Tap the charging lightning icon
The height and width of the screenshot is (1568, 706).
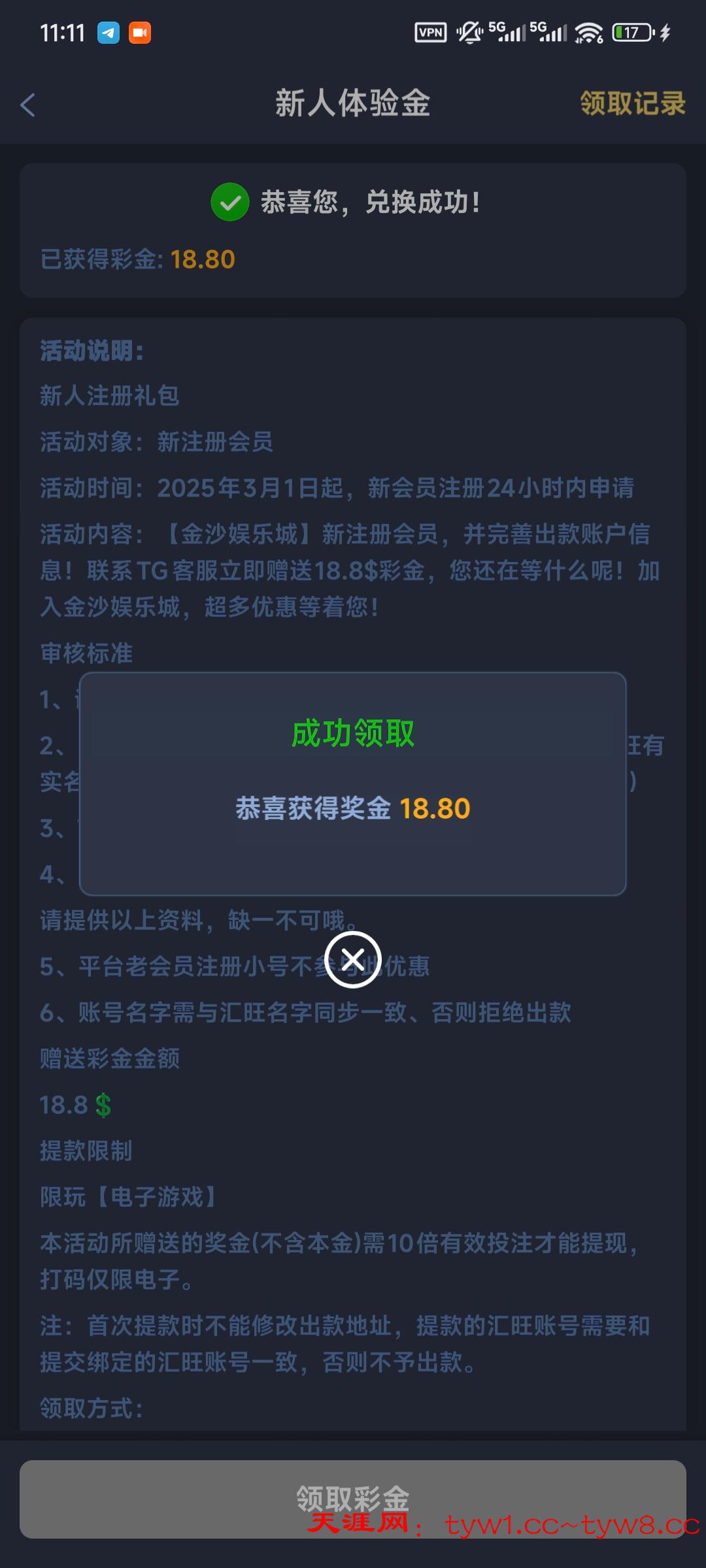click(x=665, y=31)
